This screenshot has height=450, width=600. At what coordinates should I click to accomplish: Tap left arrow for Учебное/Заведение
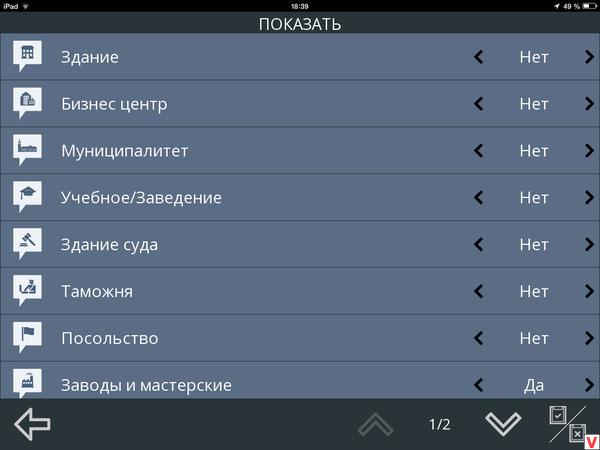tap(478, 198)
